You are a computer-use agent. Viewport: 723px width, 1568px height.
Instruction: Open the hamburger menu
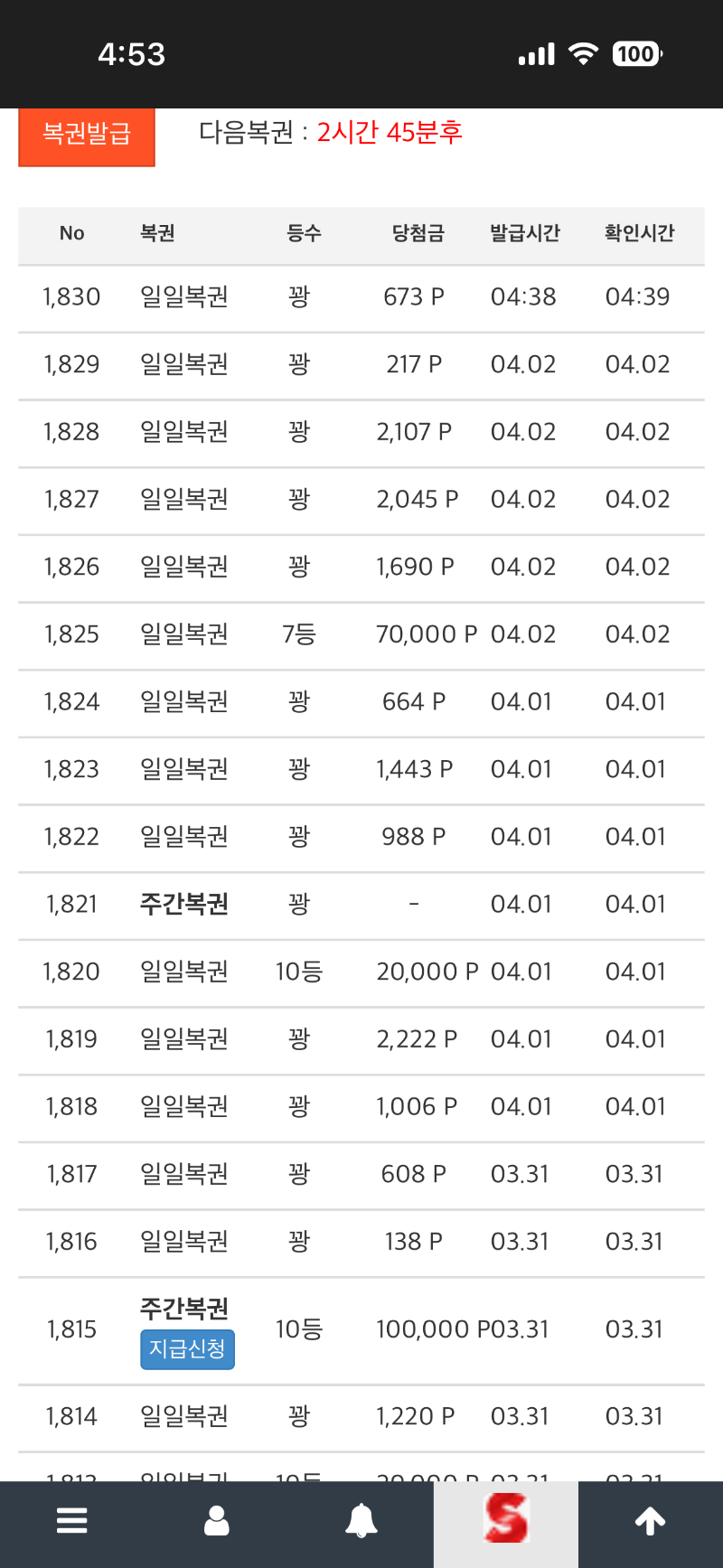(x=72, y=1521)
